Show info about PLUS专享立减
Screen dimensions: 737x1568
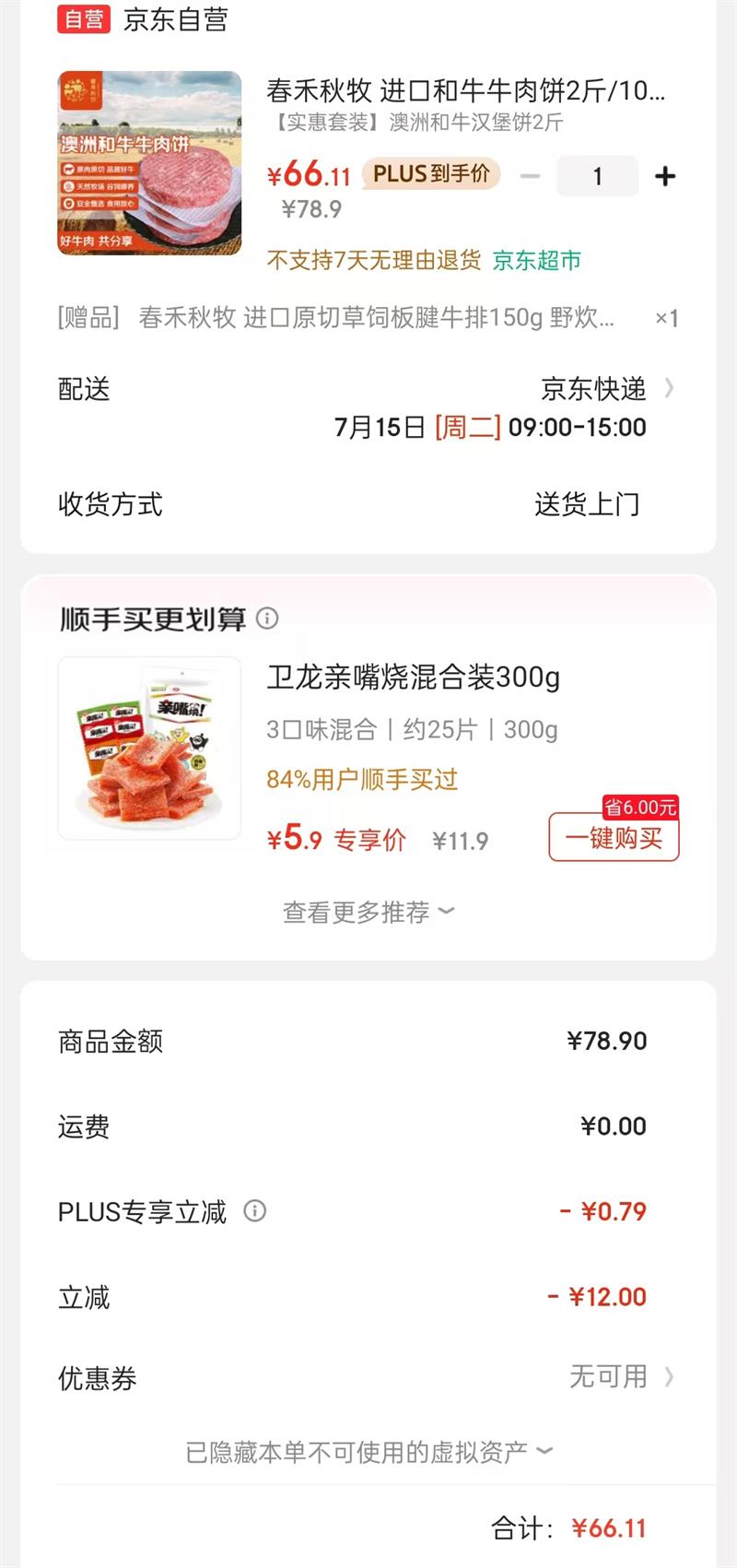[x=255, y=1211]
